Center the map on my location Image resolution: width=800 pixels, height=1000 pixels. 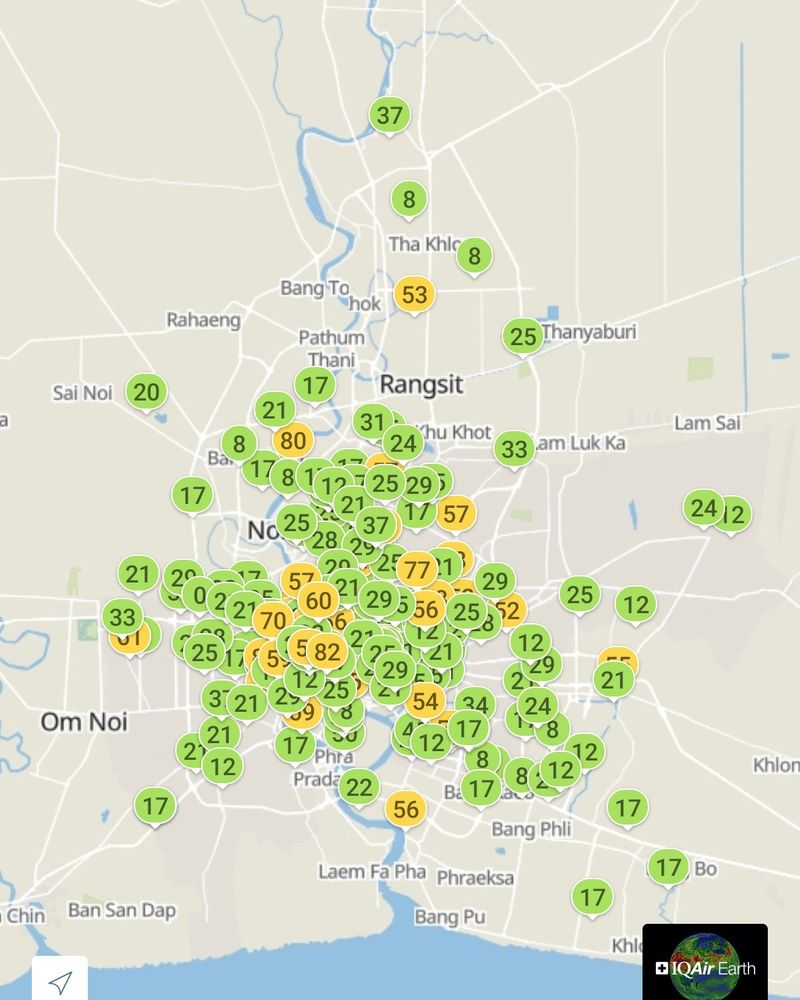coord(61,980)
